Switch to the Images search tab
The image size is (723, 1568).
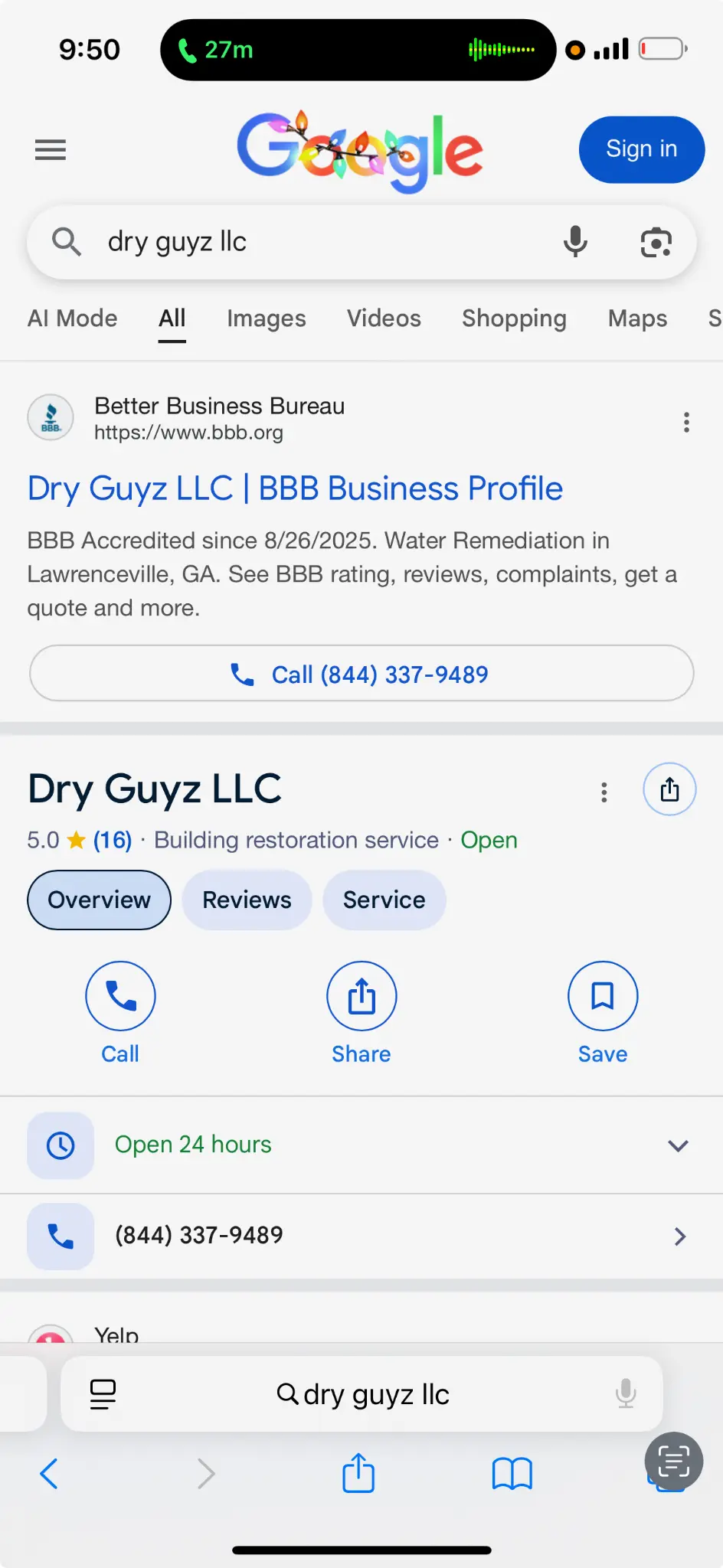[x=266, y=318]
